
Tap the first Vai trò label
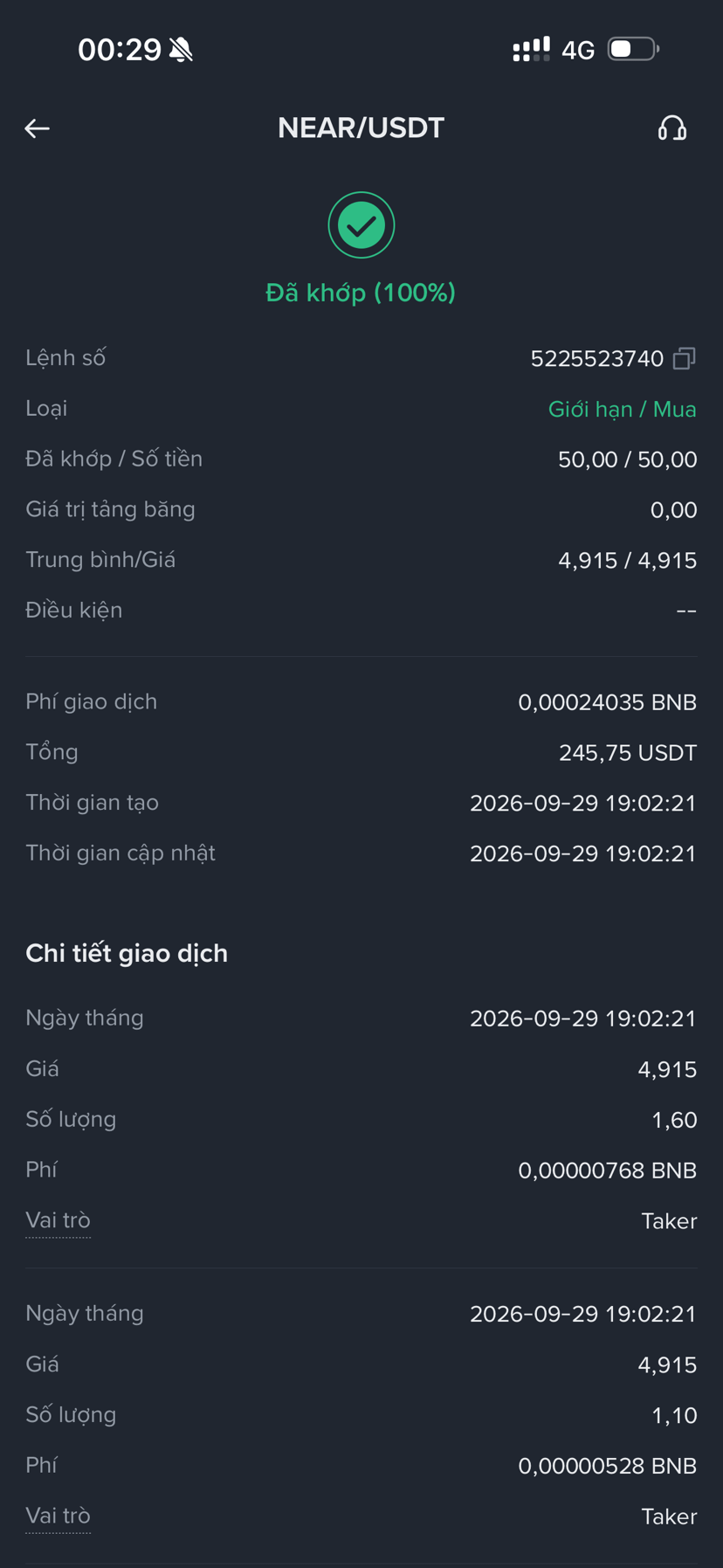click(58, 1220)
